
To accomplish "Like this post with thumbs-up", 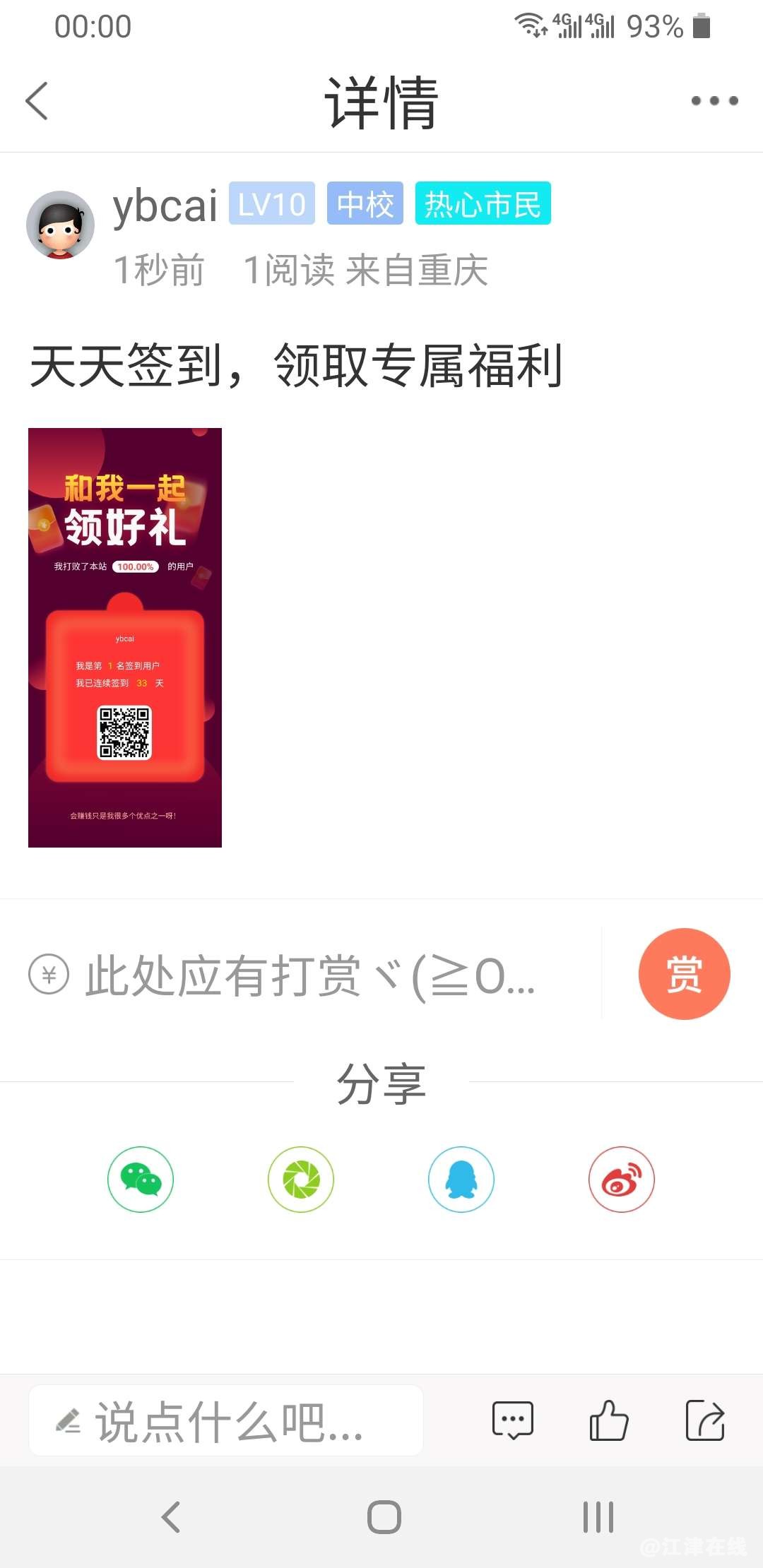I will (608, 1420).
